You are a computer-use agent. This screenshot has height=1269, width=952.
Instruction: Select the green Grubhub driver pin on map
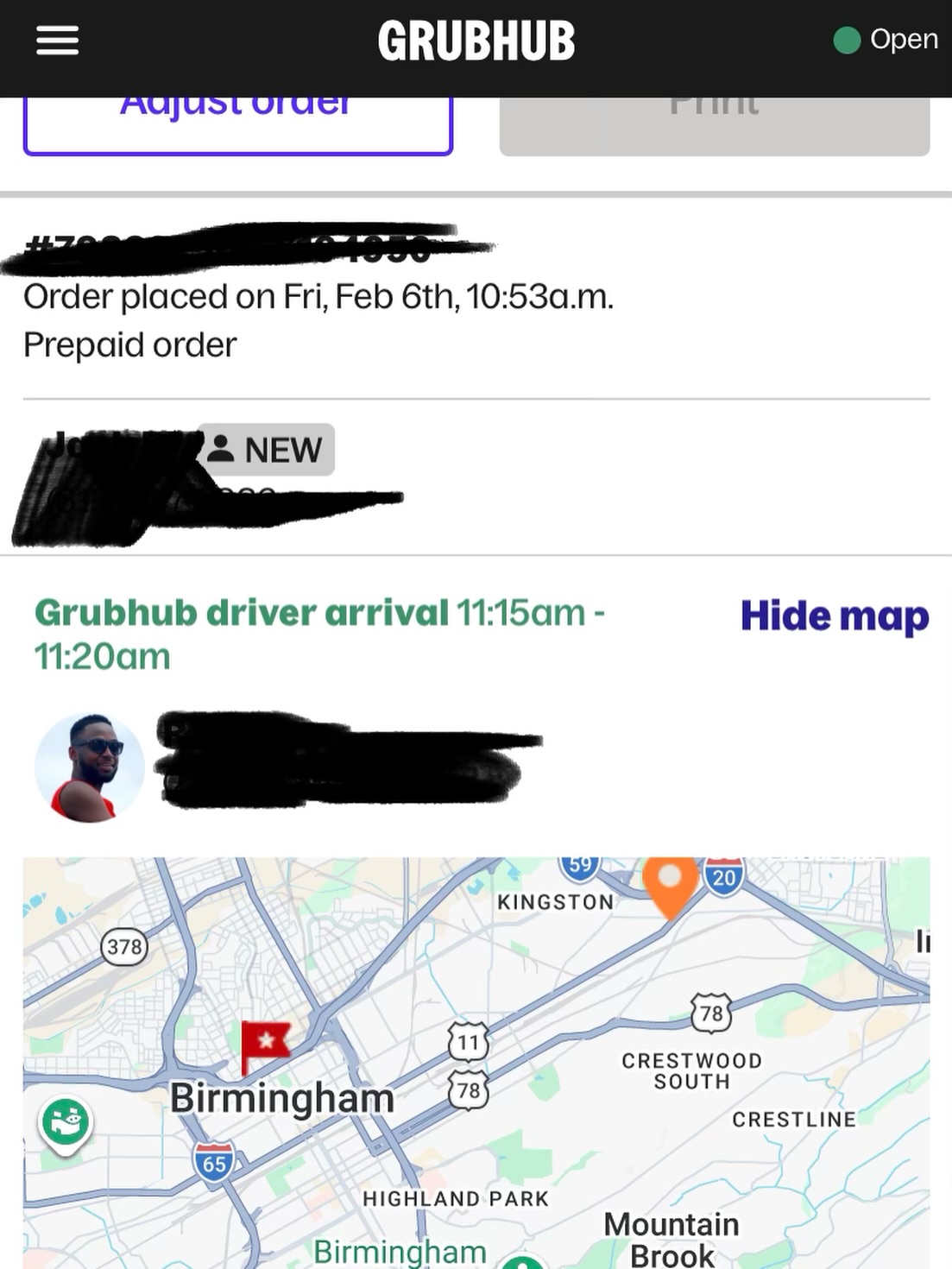[x=65, y=1122]
